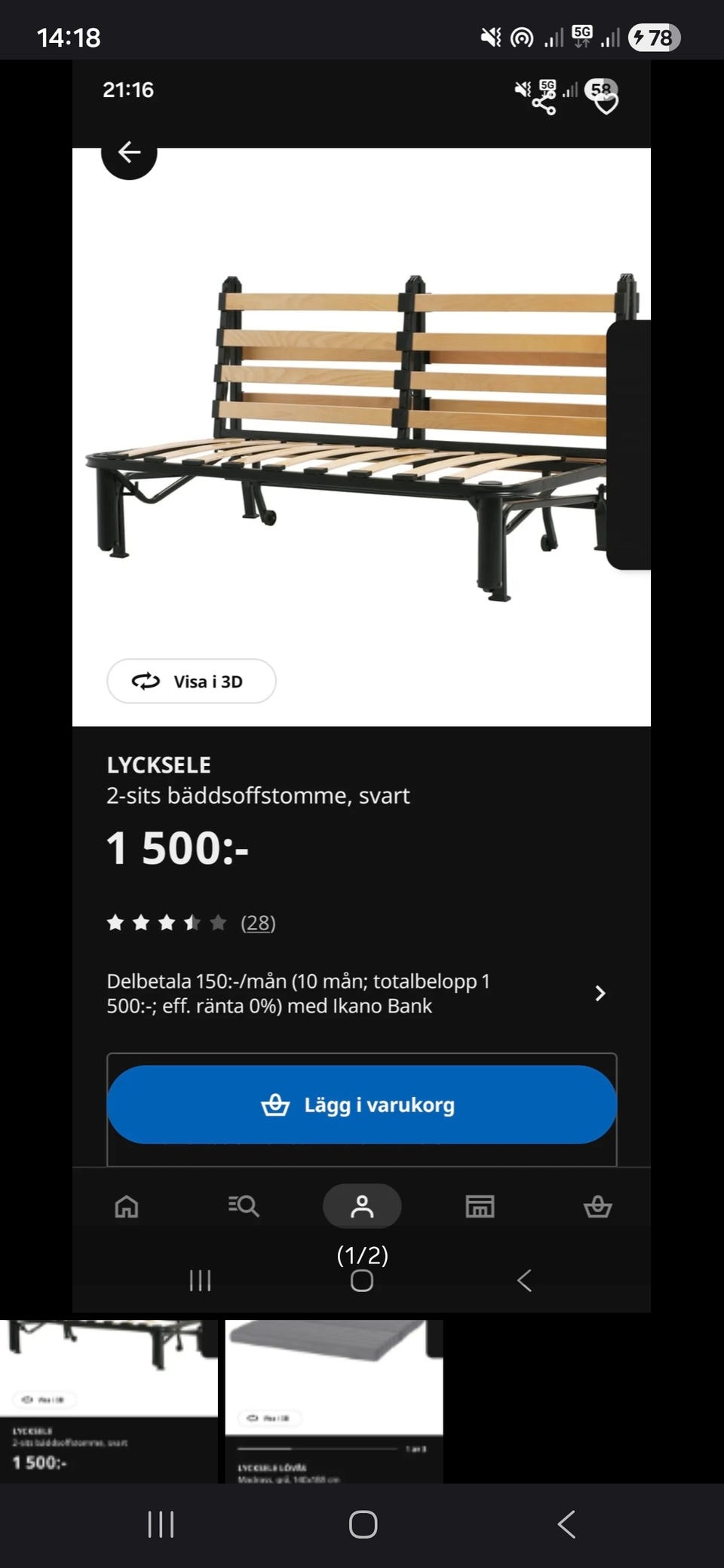The height and width of the screenshot is (1568, 724).
Task: Select the product search icon
Action: (244, 1205)
